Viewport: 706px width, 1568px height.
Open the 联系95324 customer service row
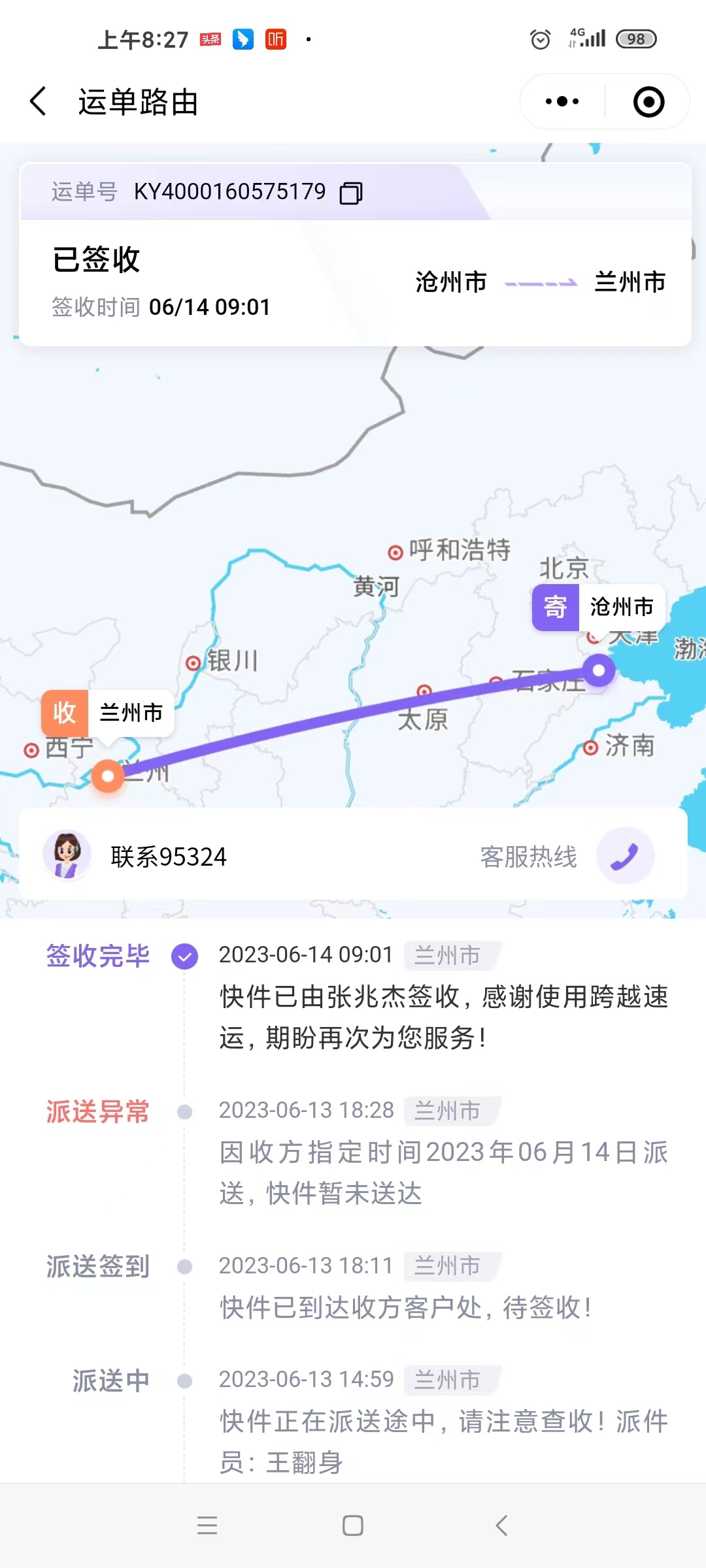click(x=353, y=855)
